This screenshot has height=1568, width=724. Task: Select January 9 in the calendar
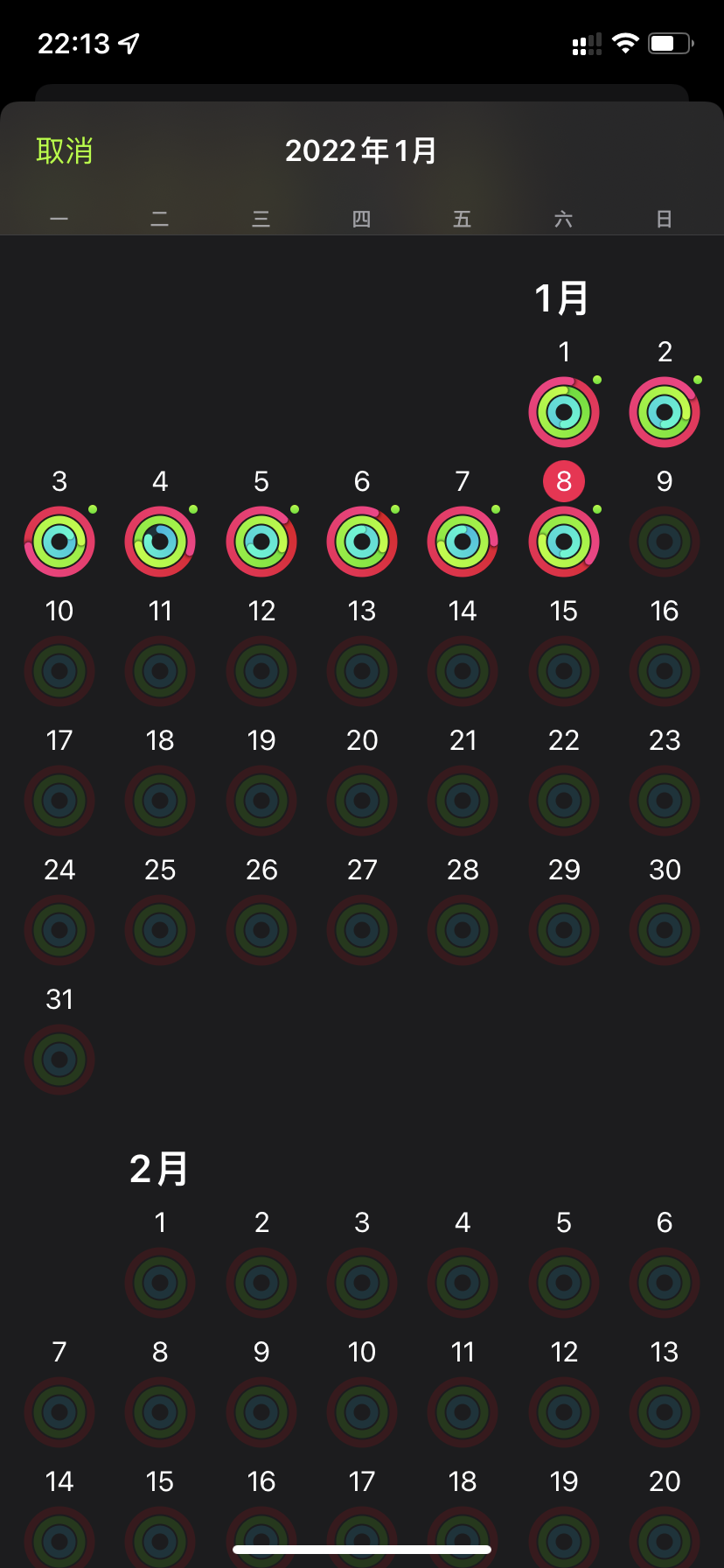point(665,541)
